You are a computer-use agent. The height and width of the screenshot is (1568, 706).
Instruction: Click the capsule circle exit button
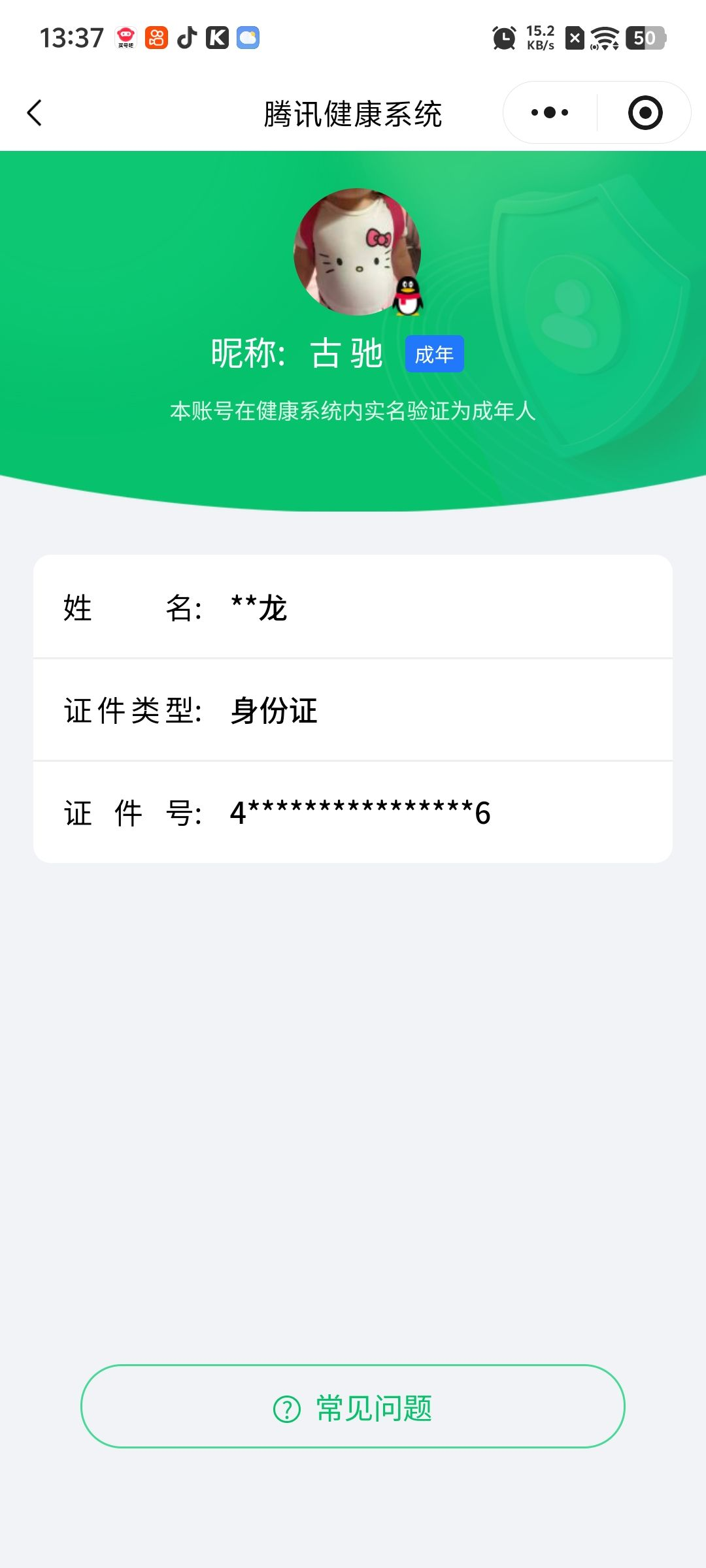coord(644,112)
